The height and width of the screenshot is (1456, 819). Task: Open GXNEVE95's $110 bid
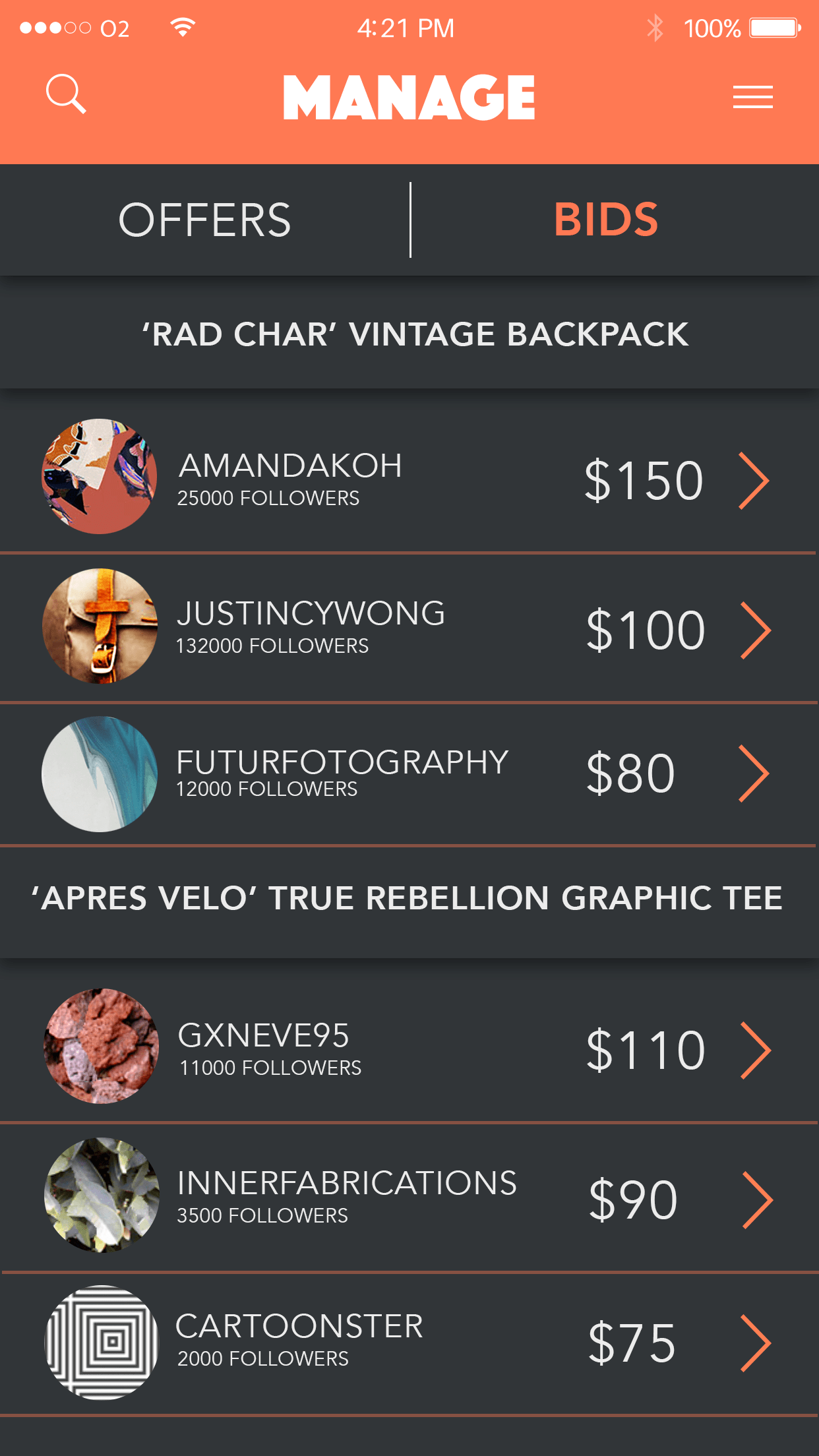coord(755,1050)
